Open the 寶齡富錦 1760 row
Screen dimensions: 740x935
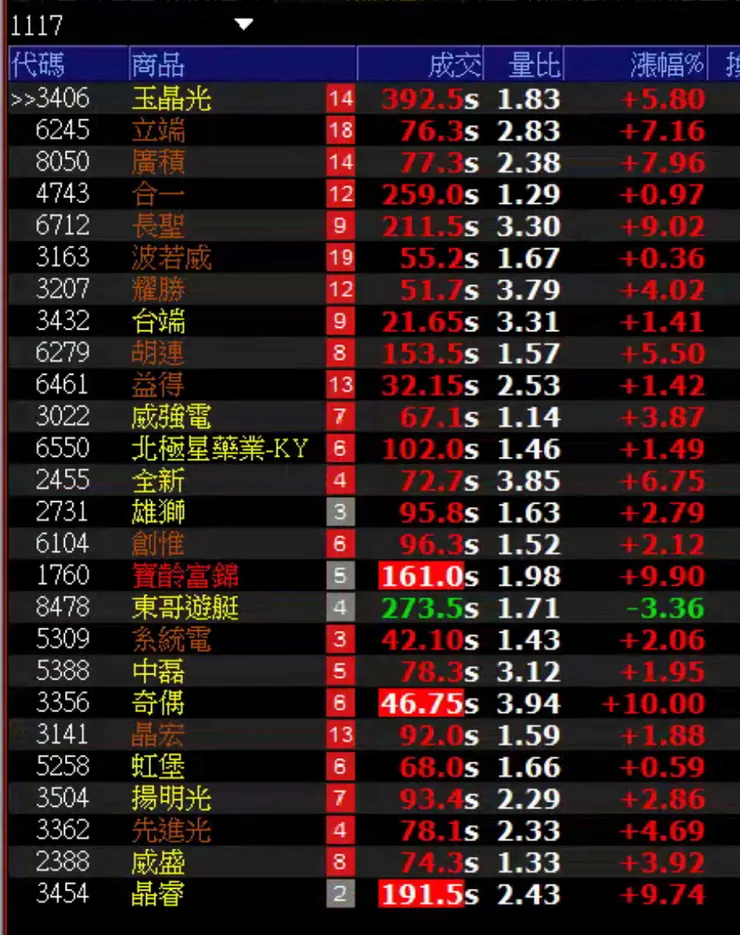(x=185, y=575)
